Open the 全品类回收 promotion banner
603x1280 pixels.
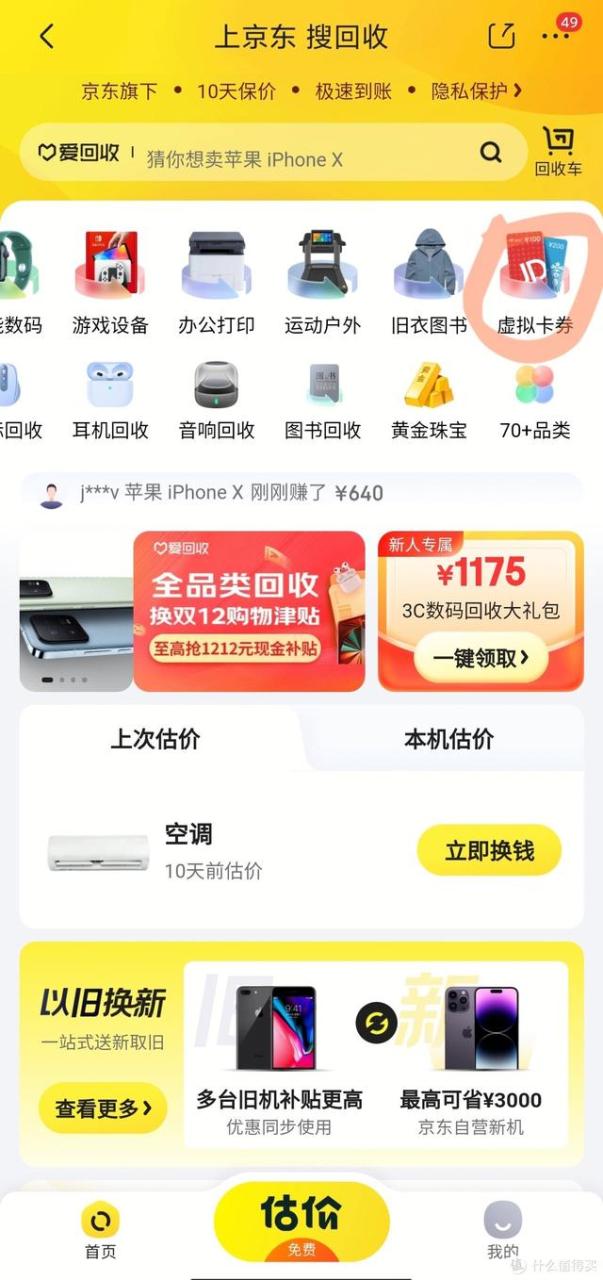(x=248, y=610)
